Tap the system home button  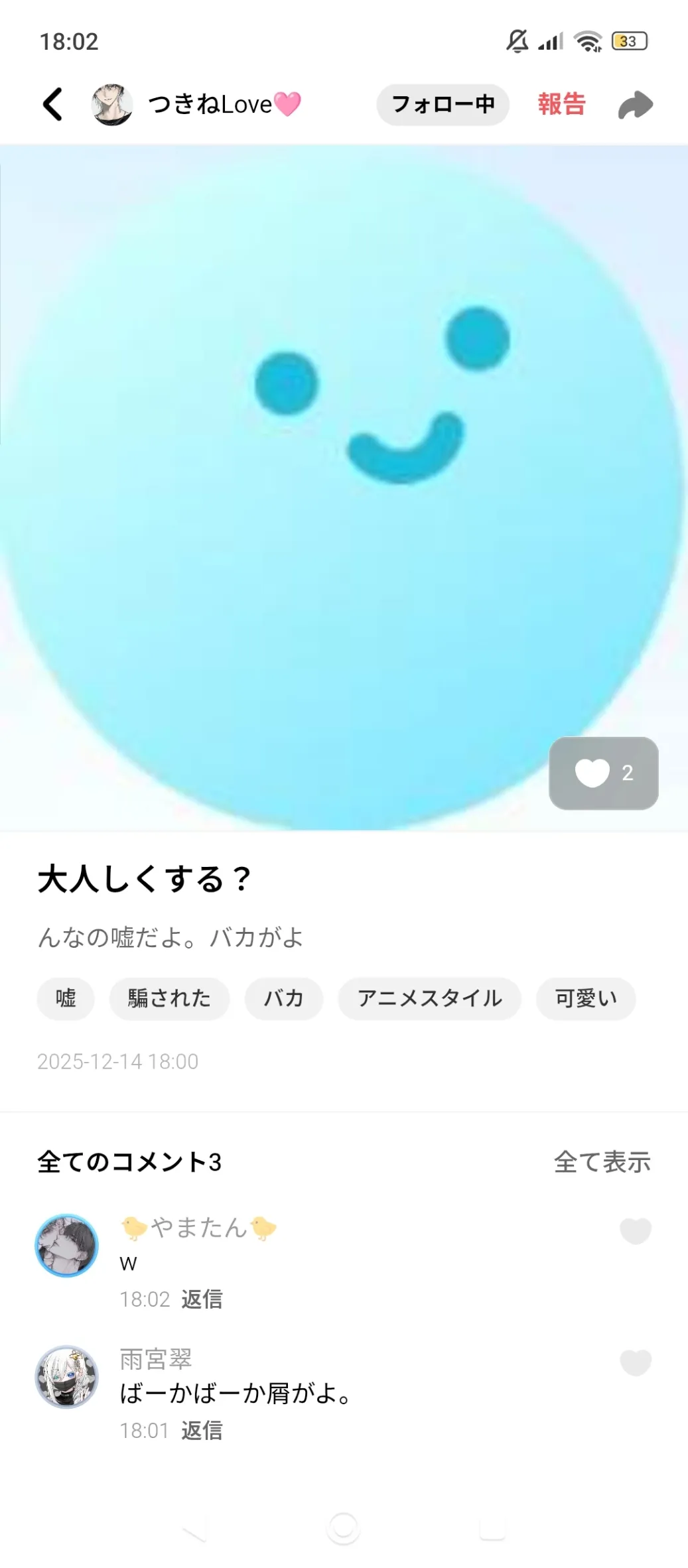pyautogui.click(x=343, y=1529)
